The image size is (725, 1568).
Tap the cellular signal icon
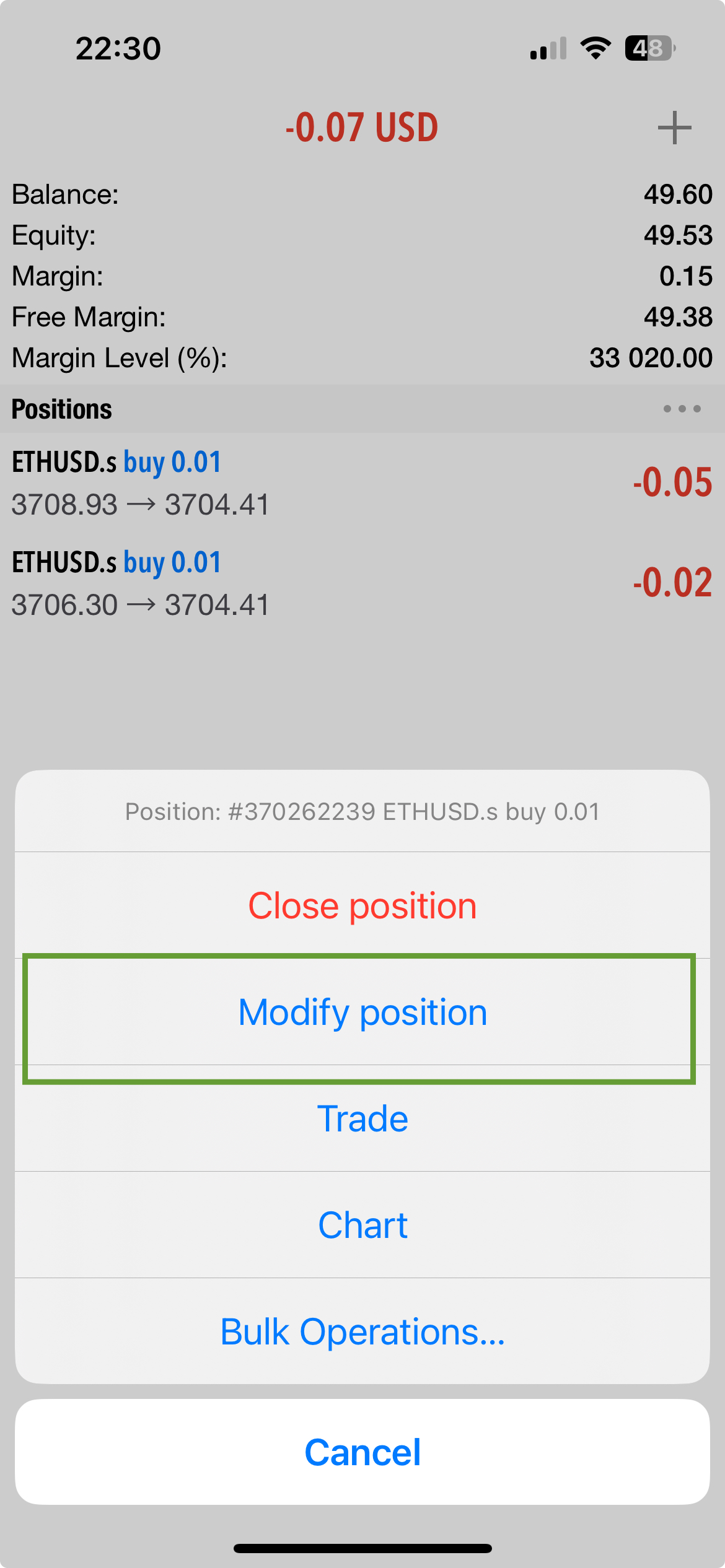[x=548, y=48]
